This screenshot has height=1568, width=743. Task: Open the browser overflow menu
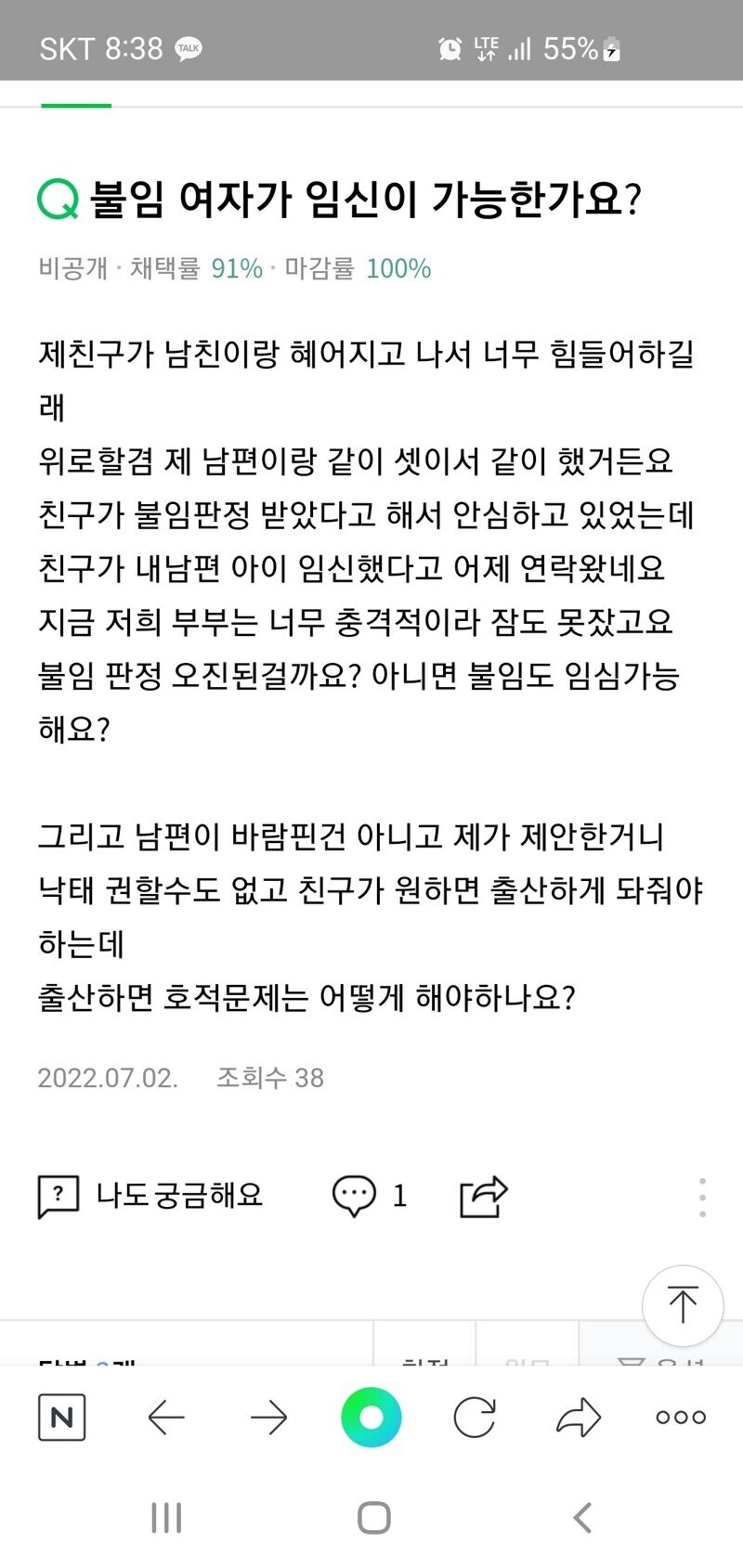pos(680,1418)
